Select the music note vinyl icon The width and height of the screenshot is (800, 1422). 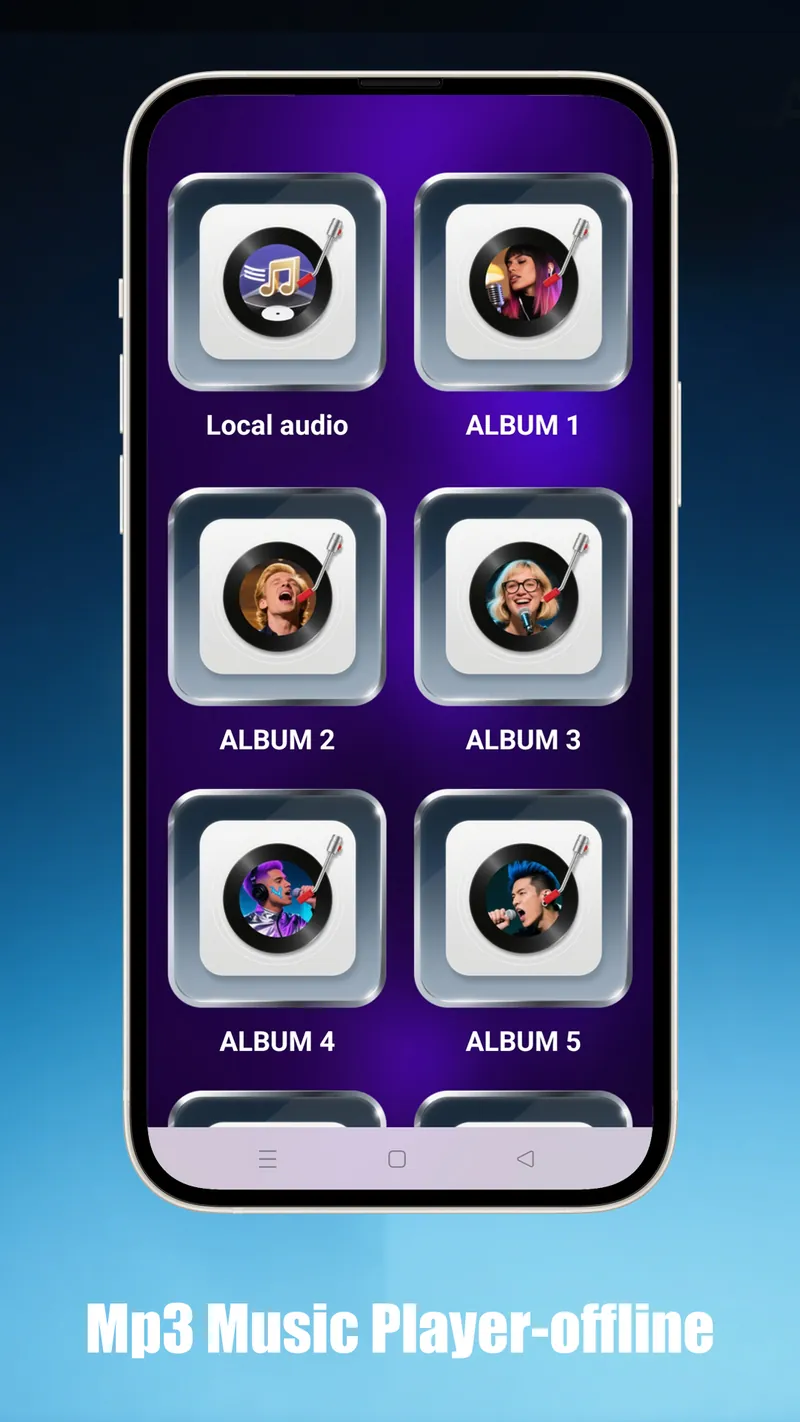pyautogui.click(x=278, y=283)
